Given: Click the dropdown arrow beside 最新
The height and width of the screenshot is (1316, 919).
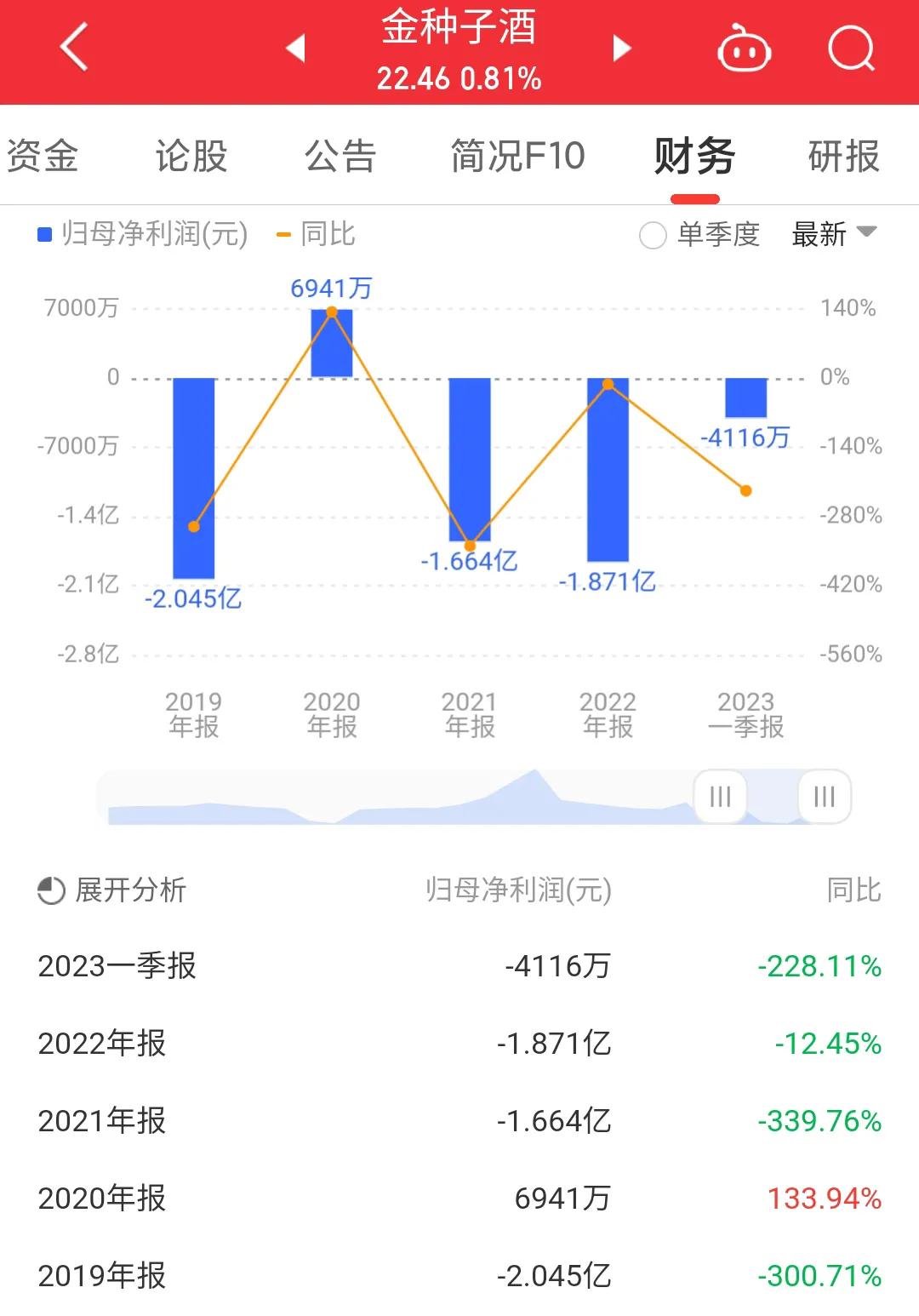Looking at the screenshot, I should [866, 232].
